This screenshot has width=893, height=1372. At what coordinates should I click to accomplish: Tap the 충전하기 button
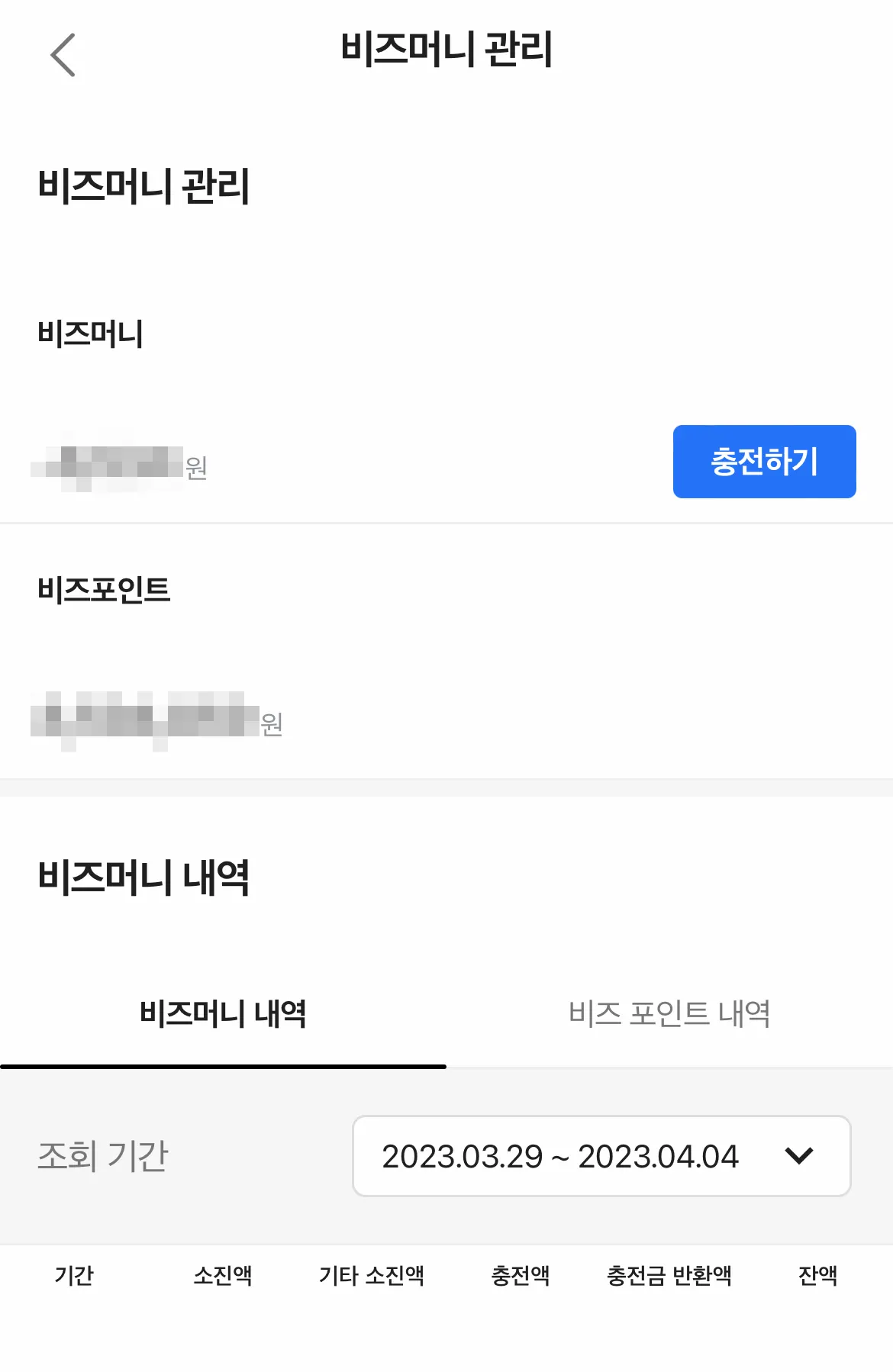pyautogui.click(x=764, y=462)
